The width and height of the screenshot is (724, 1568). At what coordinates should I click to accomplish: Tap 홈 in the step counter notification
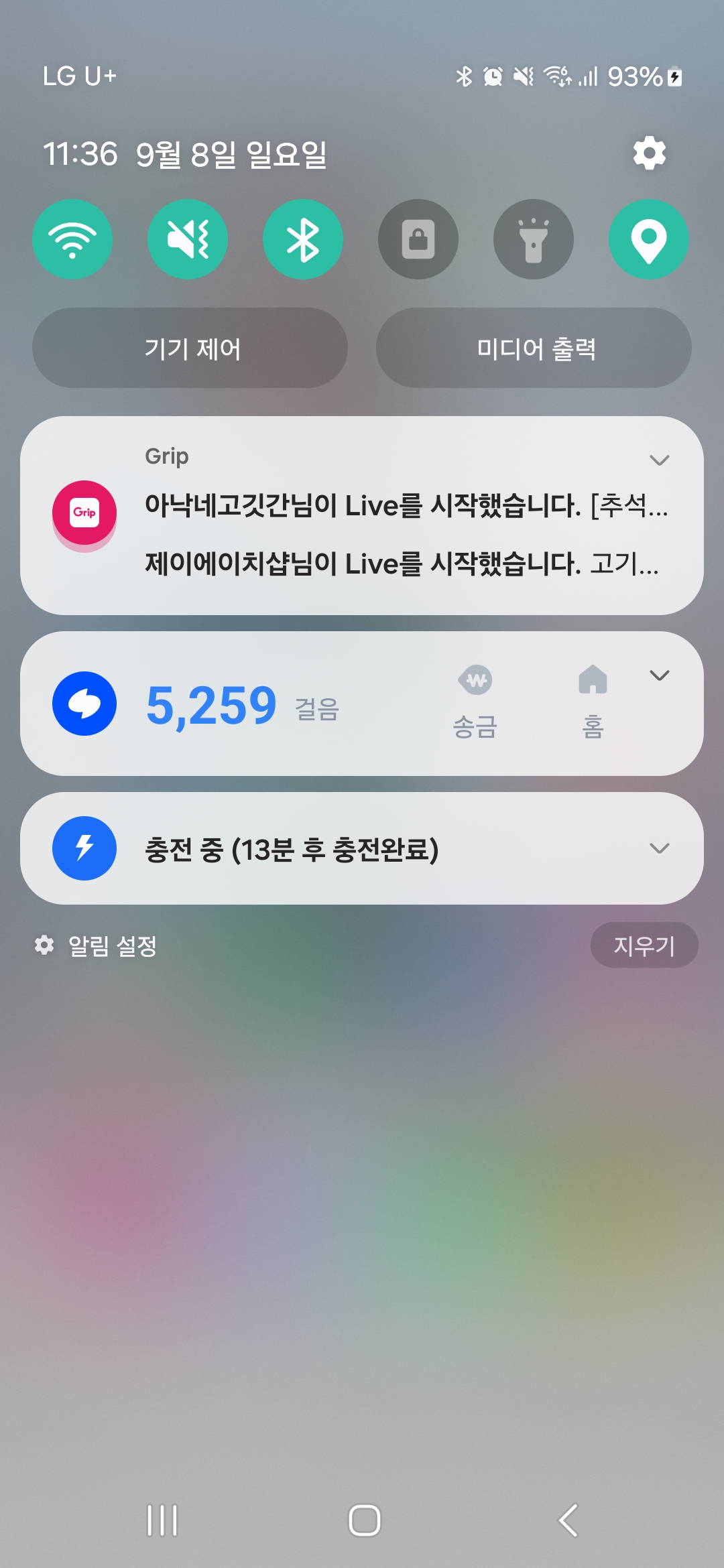tap(593, 702)
